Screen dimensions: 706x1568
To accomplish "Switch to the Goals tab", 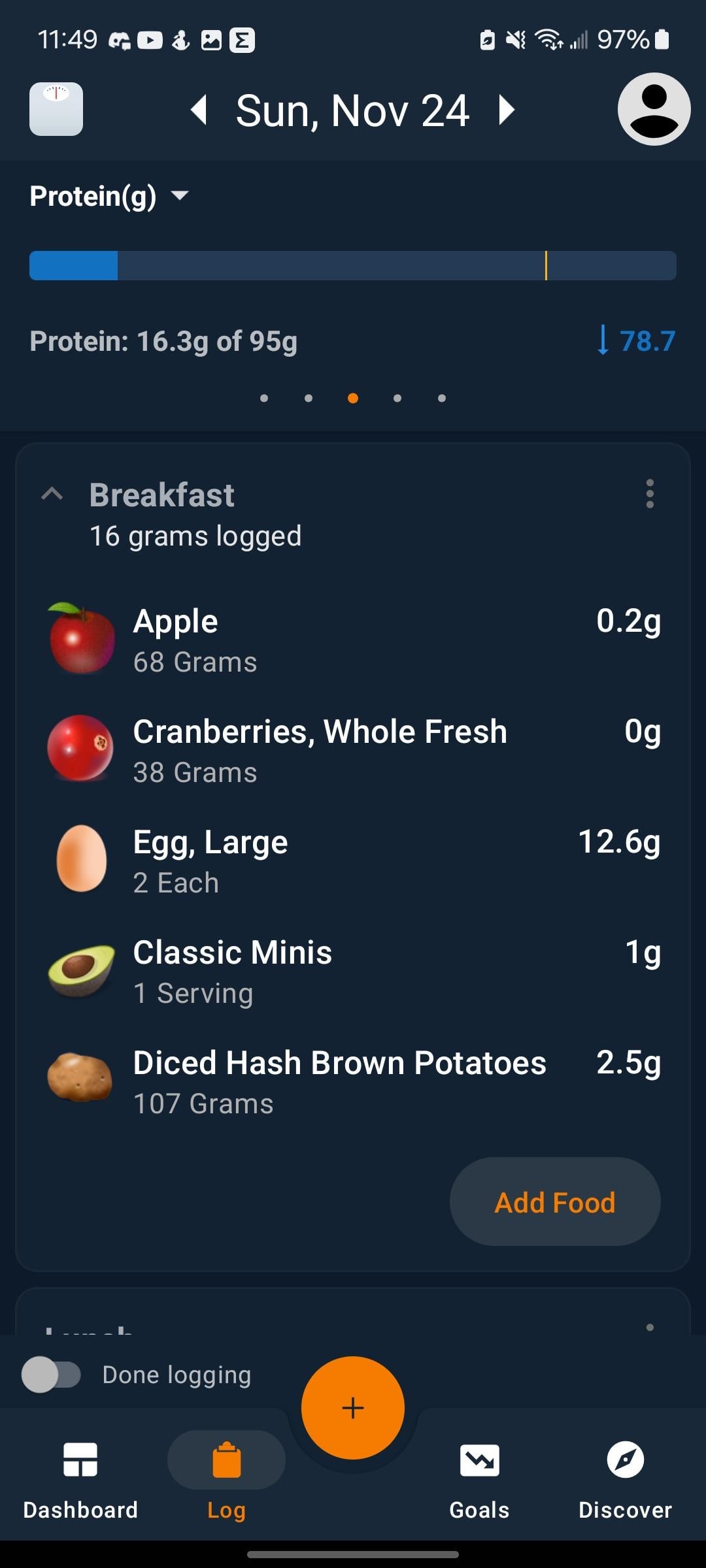I will click(x=479, y=1480).
